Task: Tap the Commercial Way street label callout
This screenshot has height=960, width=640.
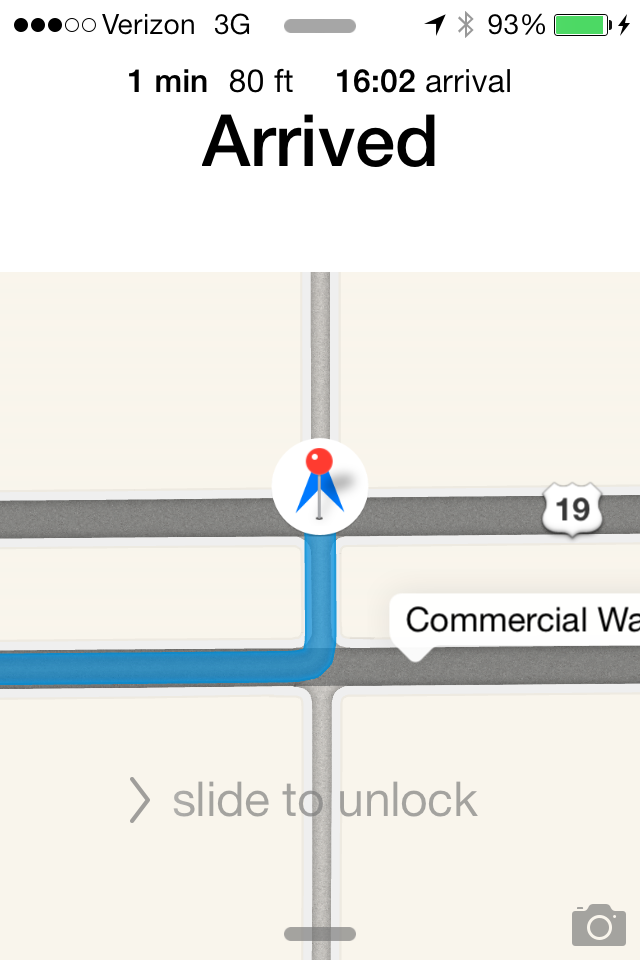Action: [x=515, y=622]
